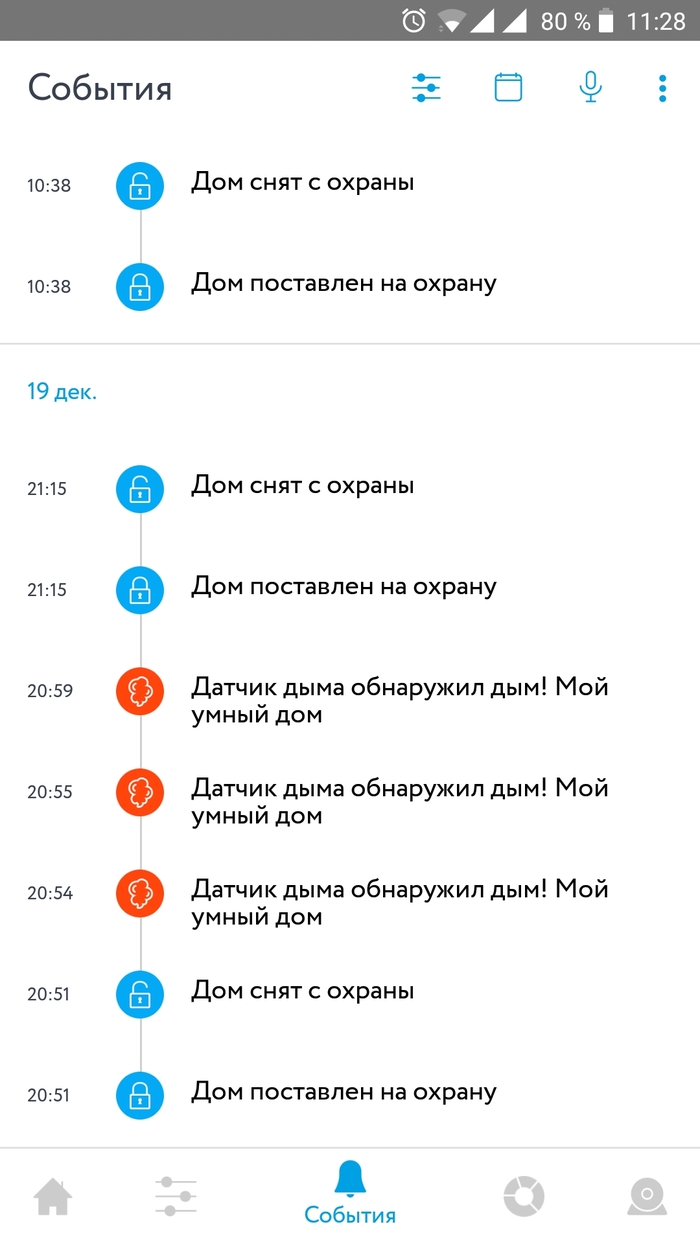
Task: Switch to the camera tab
Action: 647,1196
